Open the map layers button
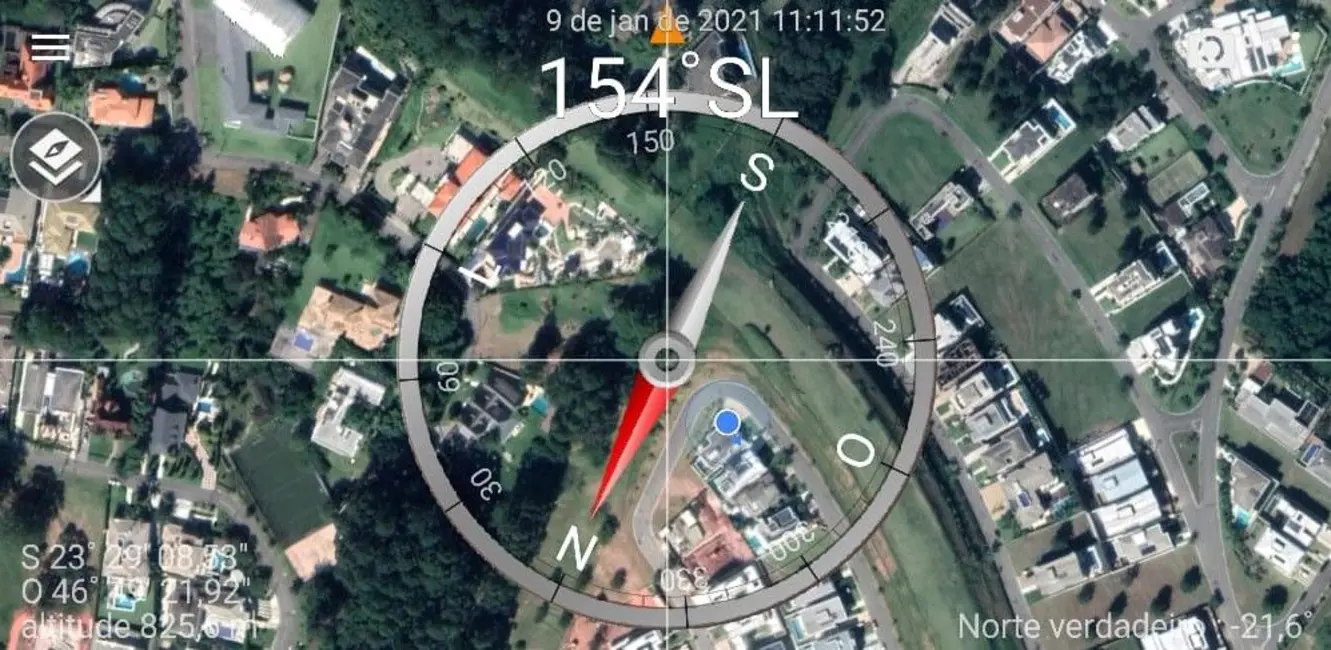The image size is (1331, 650). point(56,157)
